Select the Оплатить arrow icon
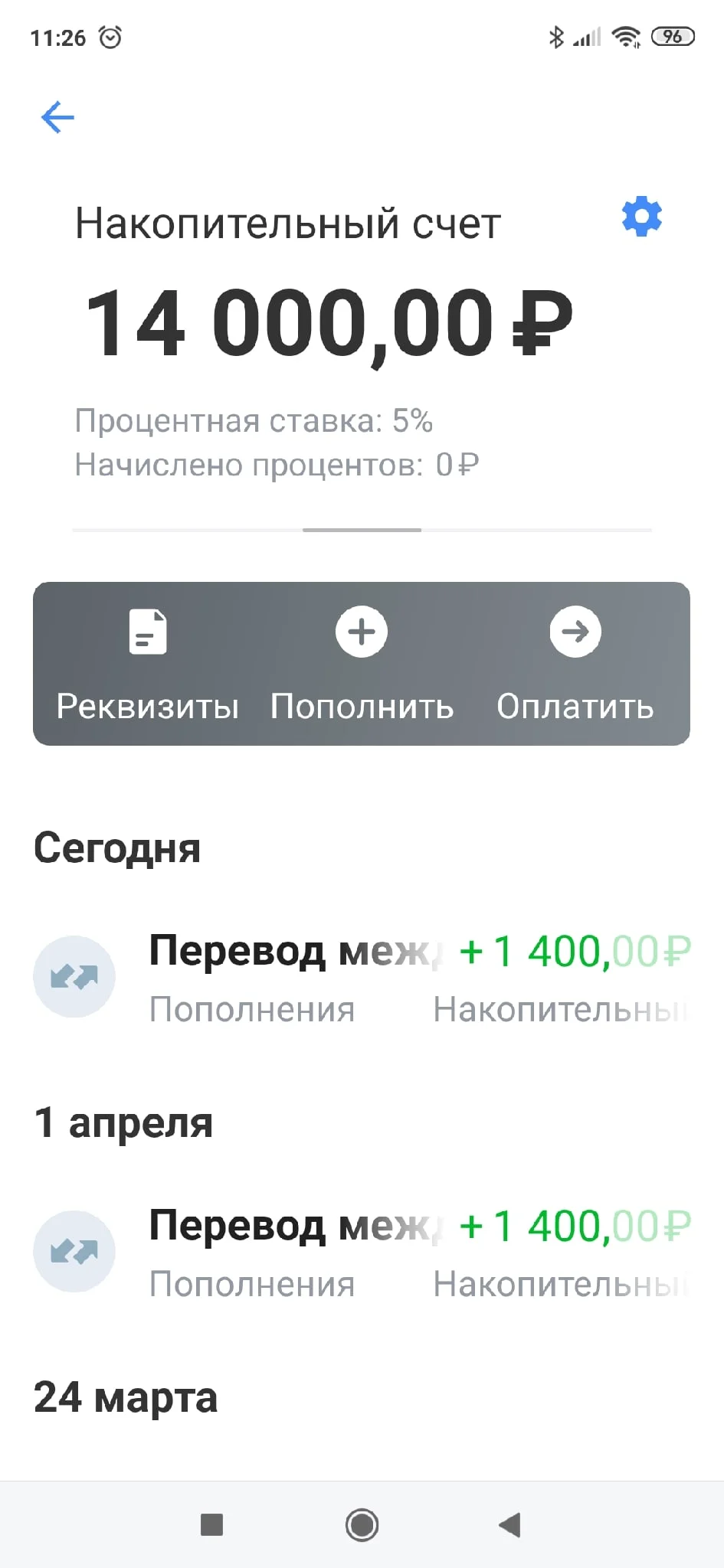The image size is (724, 1568). click(x=575, y=631)
